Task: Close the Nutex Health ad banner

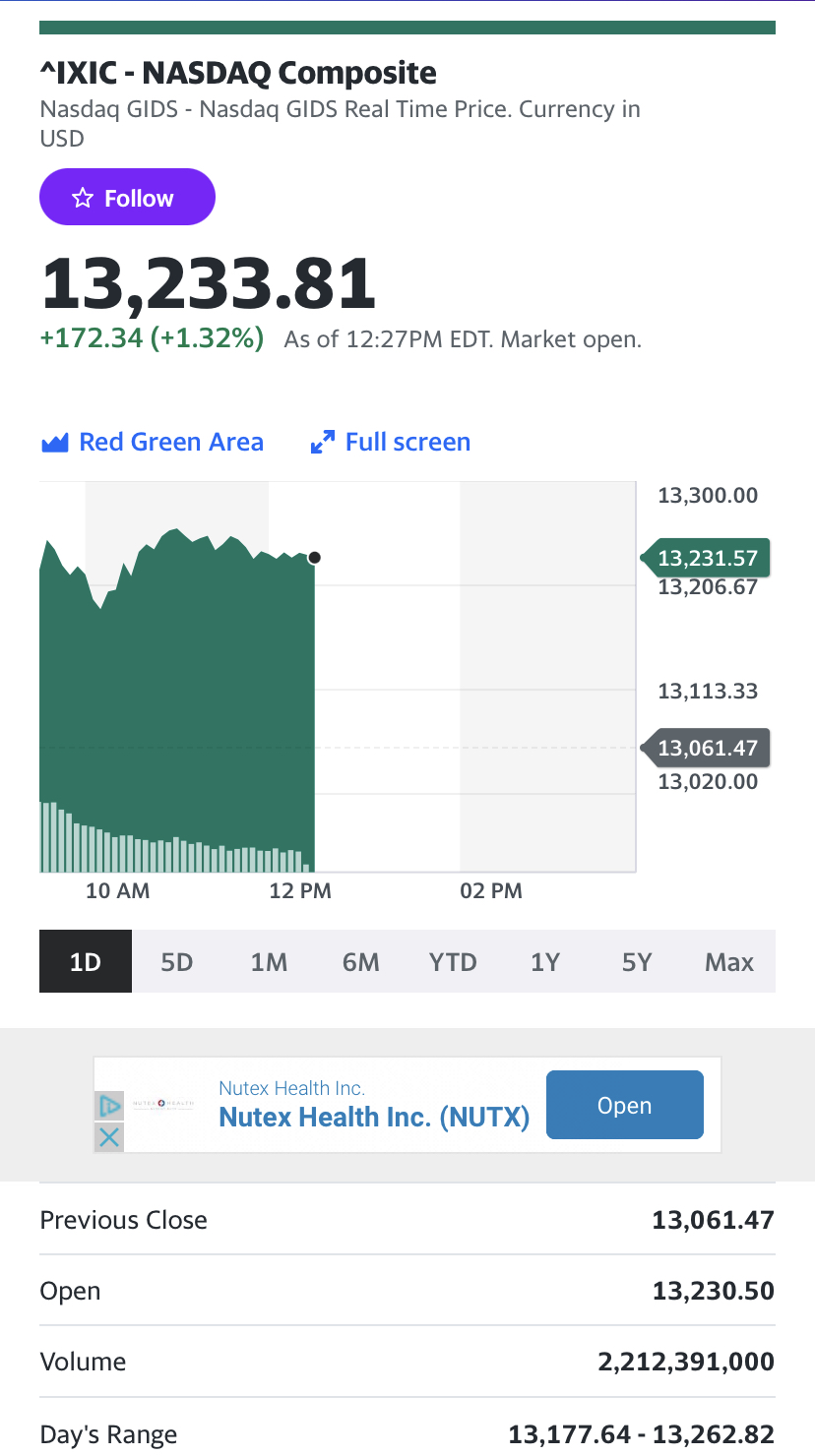Action: point(109,1138)
